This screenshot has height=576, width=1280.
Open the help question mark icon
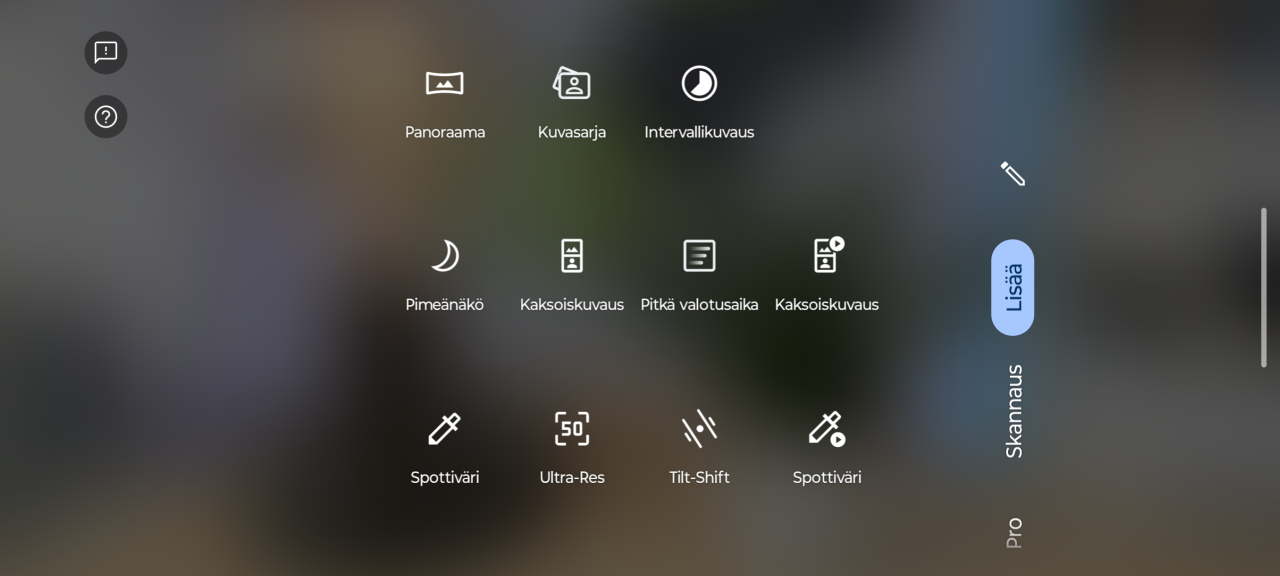[106, 117]
